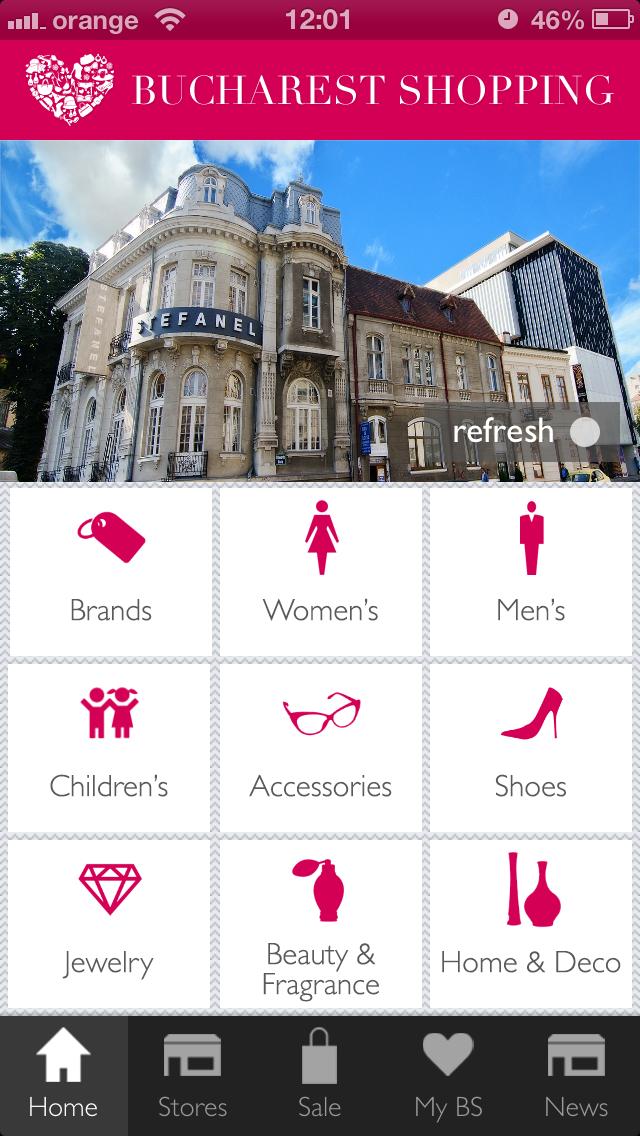640x1136 pixels.
Task: Open Beauty & Fragrance category
Action: pos(321,922)
